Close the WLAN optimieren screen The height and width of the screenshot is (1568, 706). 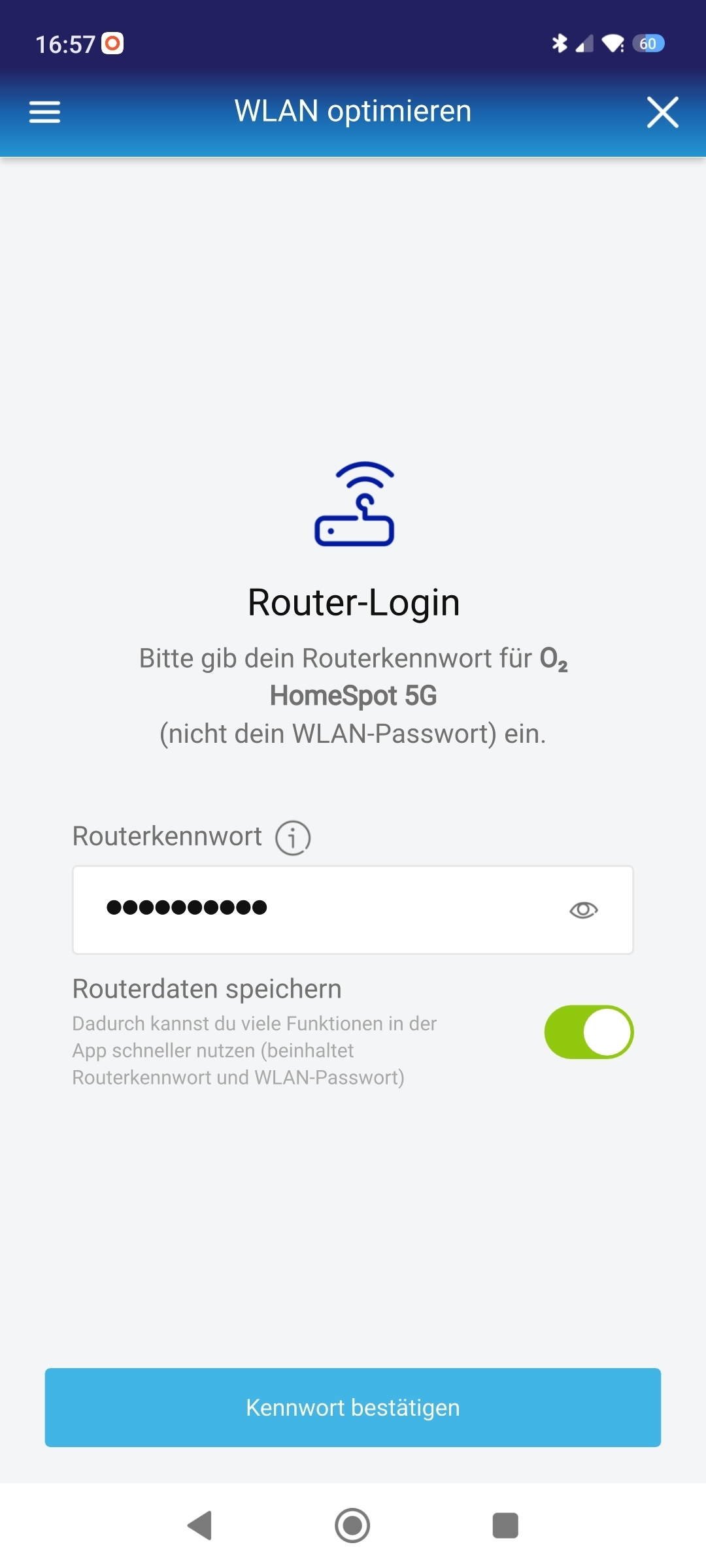click(x=662, y=112)
